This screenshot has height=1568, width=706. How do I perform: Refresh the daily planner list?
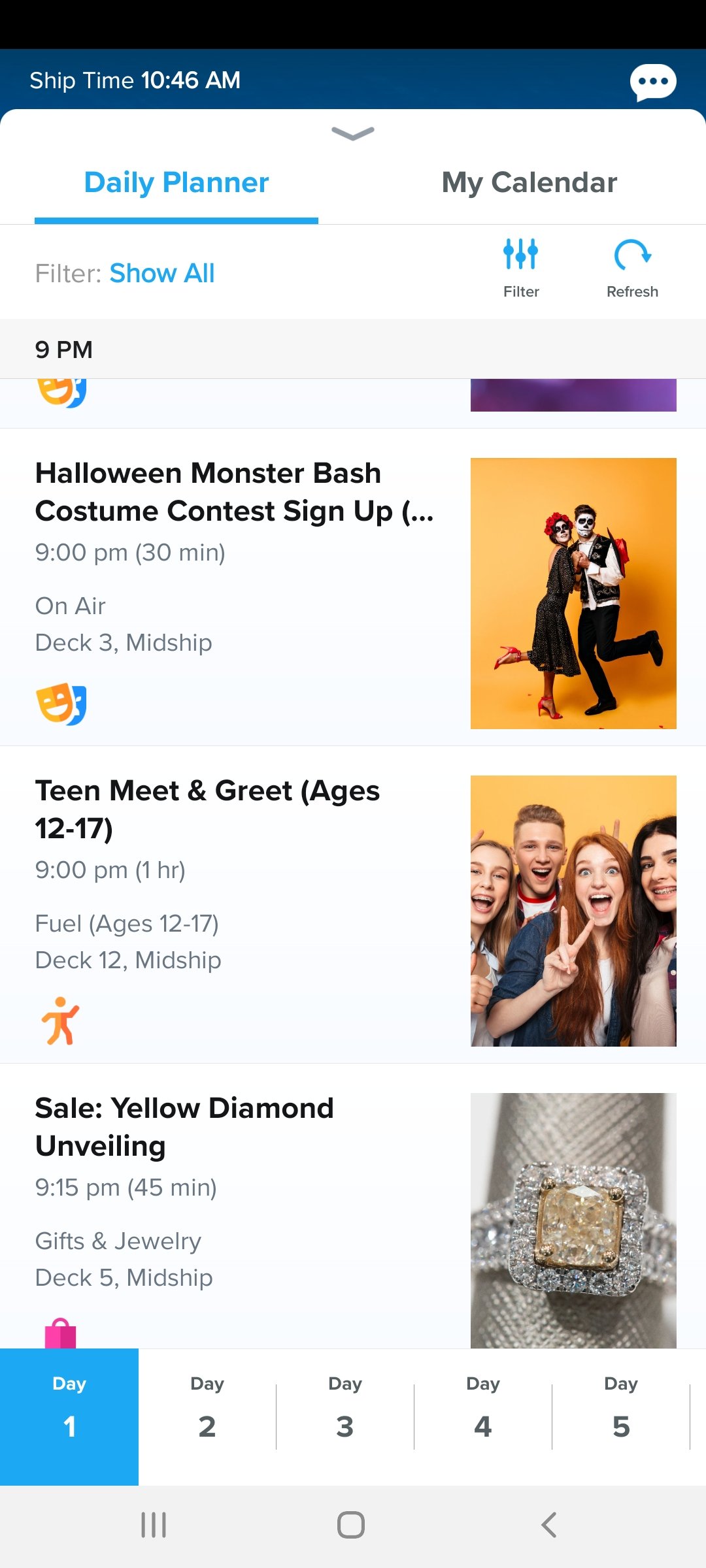pyautogui.click(x=632, y=269)
